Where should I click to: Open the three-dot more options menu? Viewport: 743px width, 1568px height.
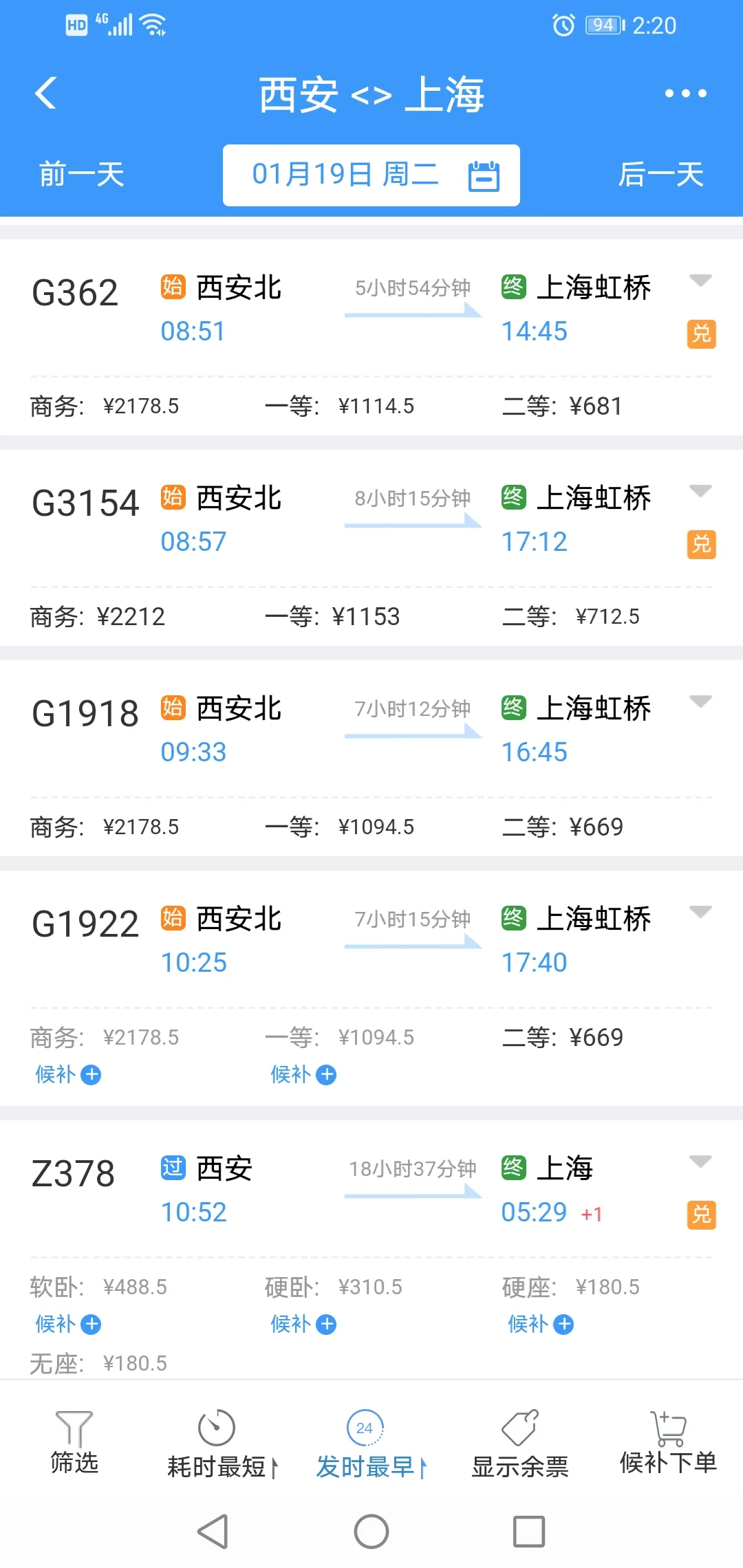(685, 94)
